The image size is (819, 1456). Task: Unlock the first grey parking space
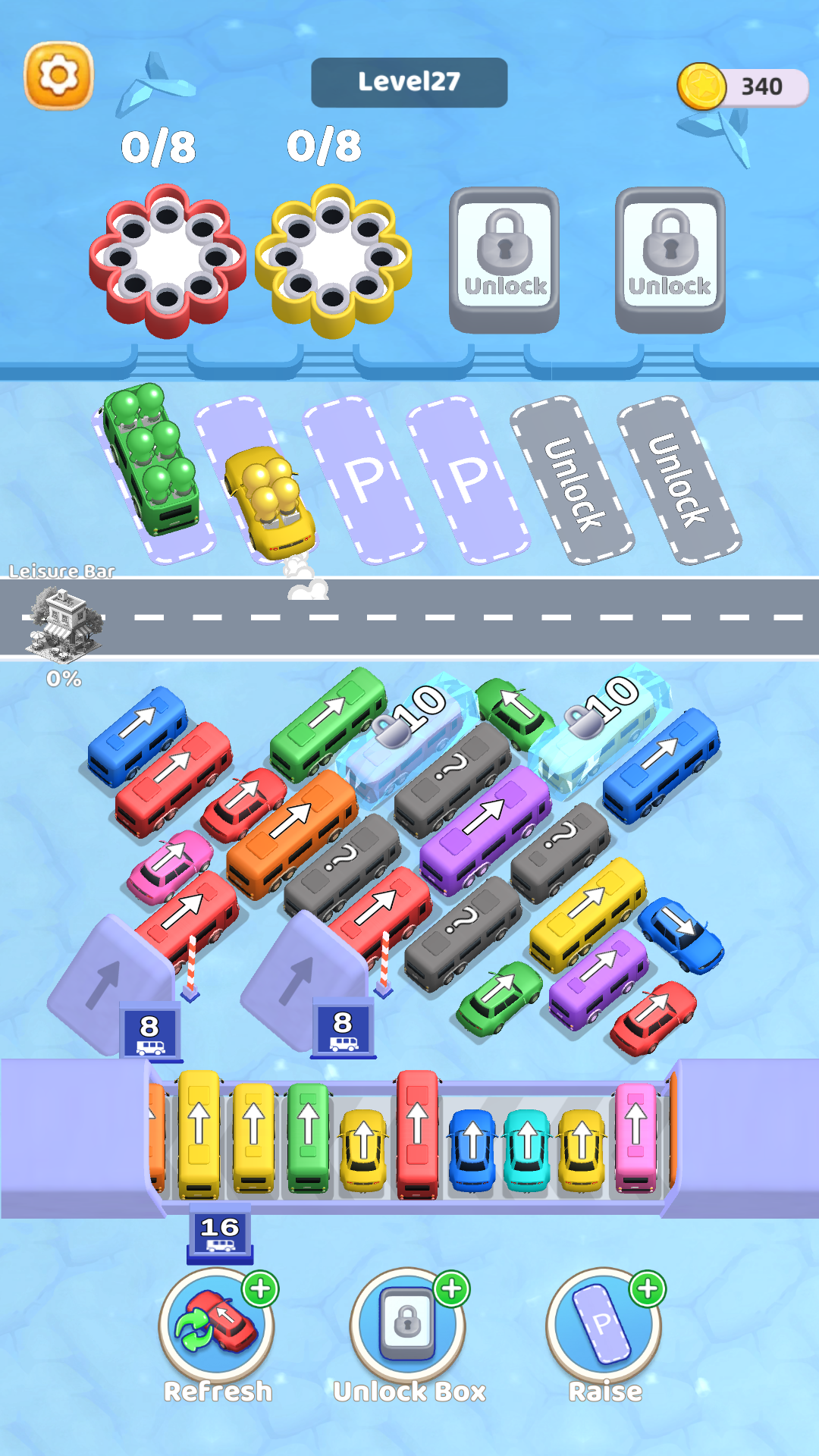pos(573,481)
